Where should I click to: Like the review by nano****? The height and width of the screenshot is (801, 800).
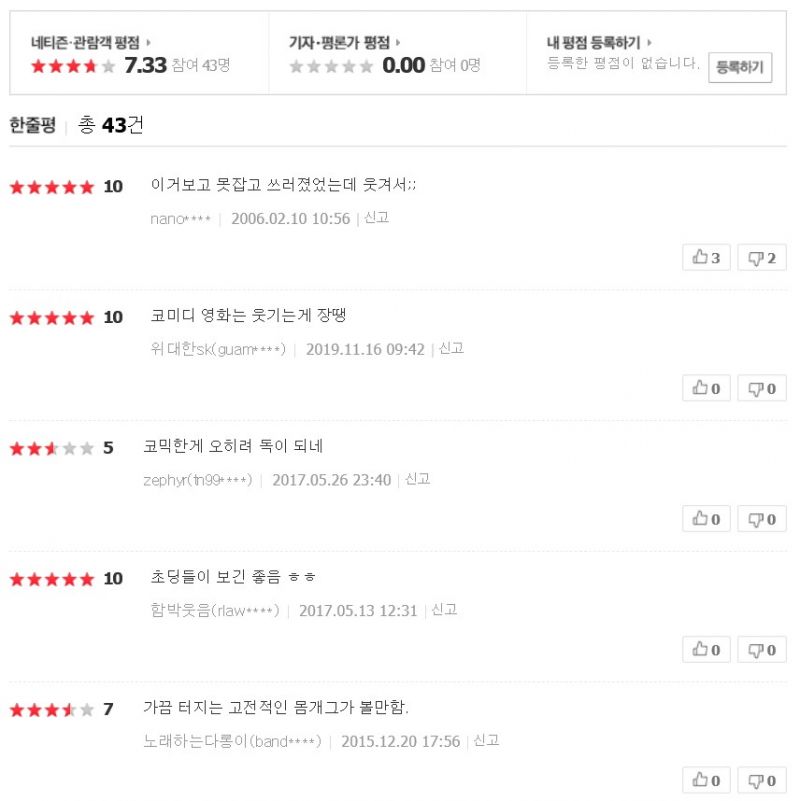pos(706,258)
